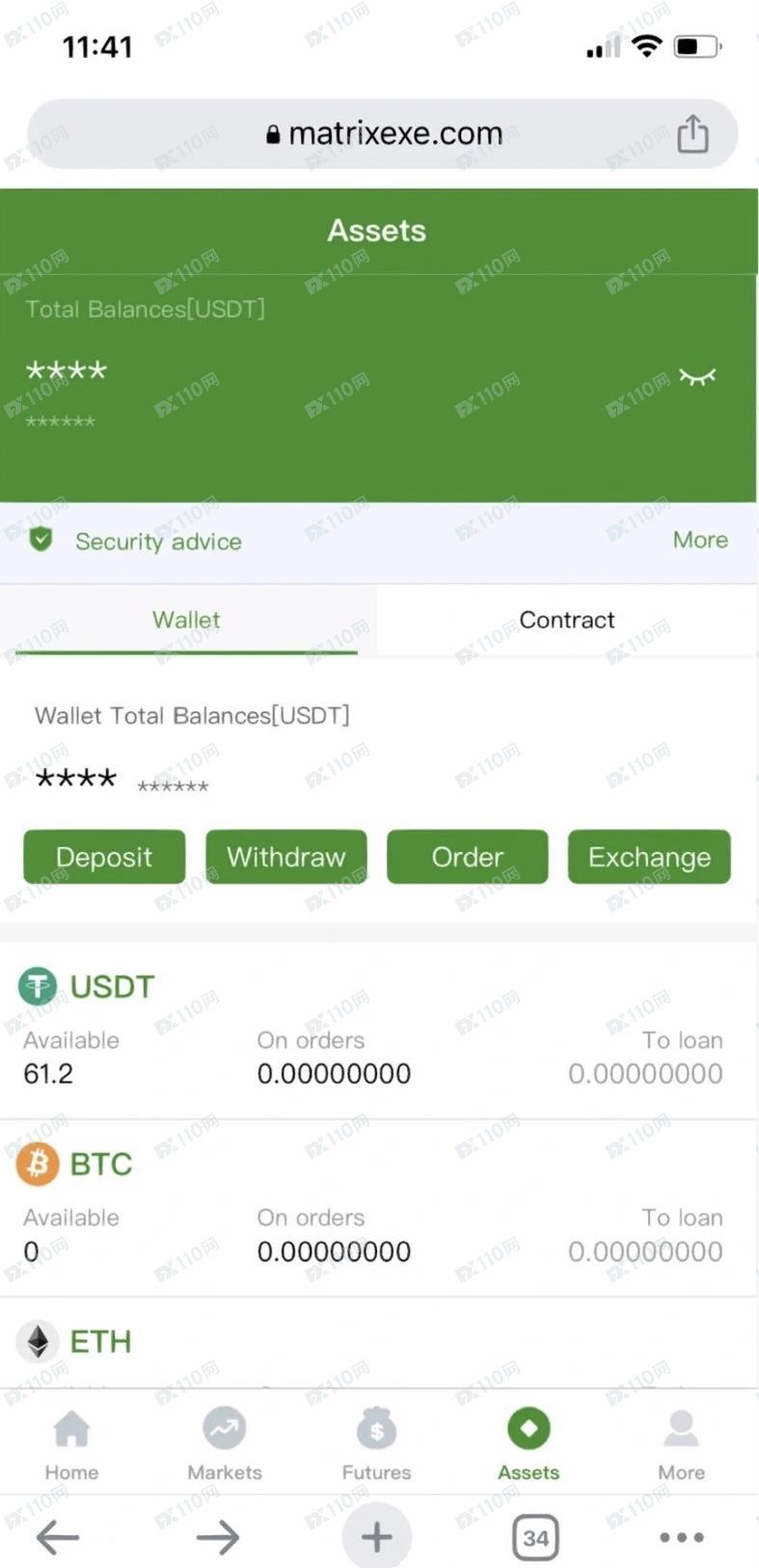Share the page from the address bar
Screen dimensions: 759x1568
[x=691, y=134]
